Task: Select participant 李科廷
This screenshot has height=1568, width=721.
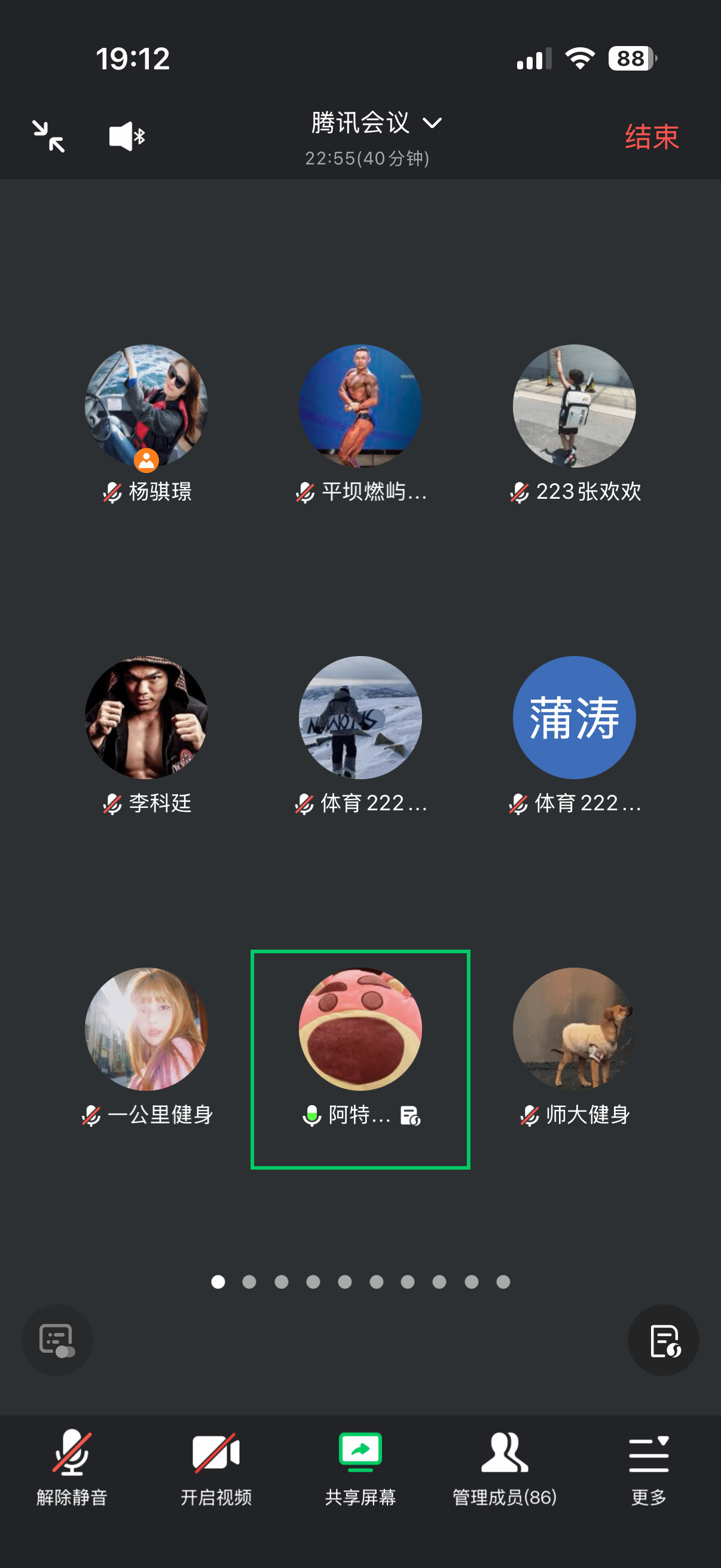Action: pyautogui.click(x=146, y=717)
